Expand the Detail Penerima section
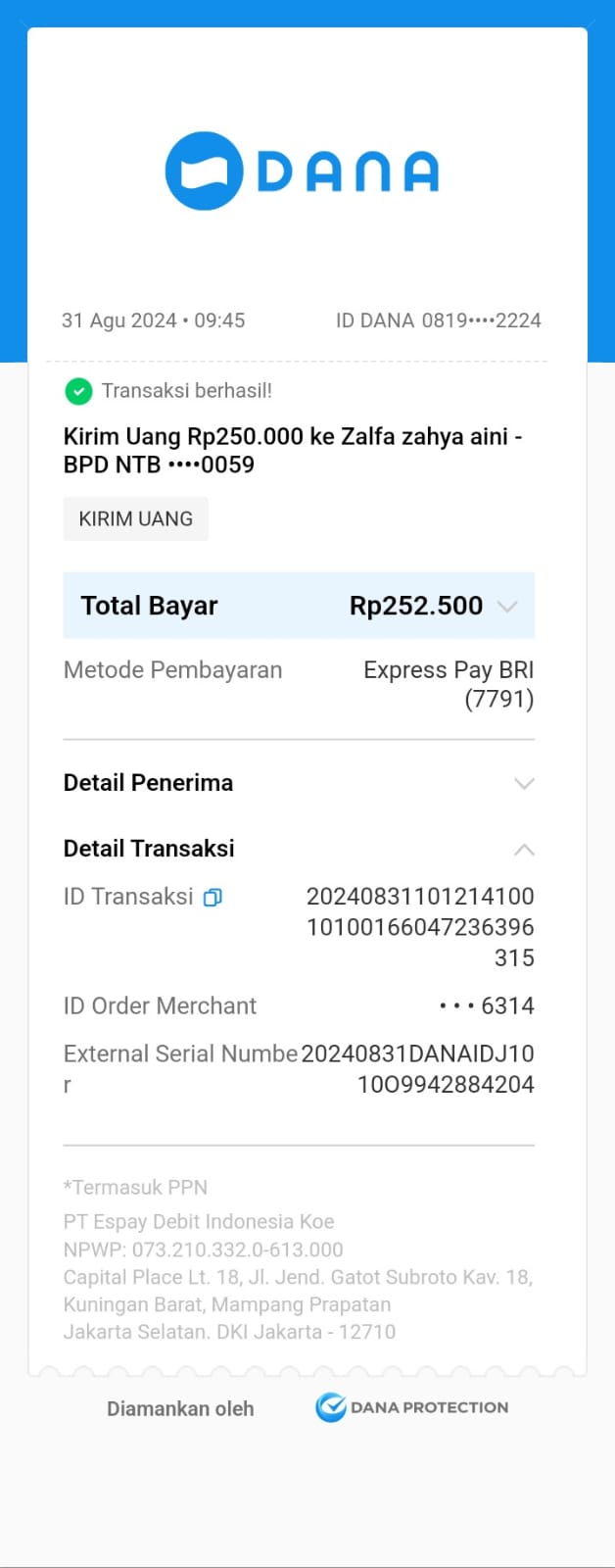 tap(524, 783)
